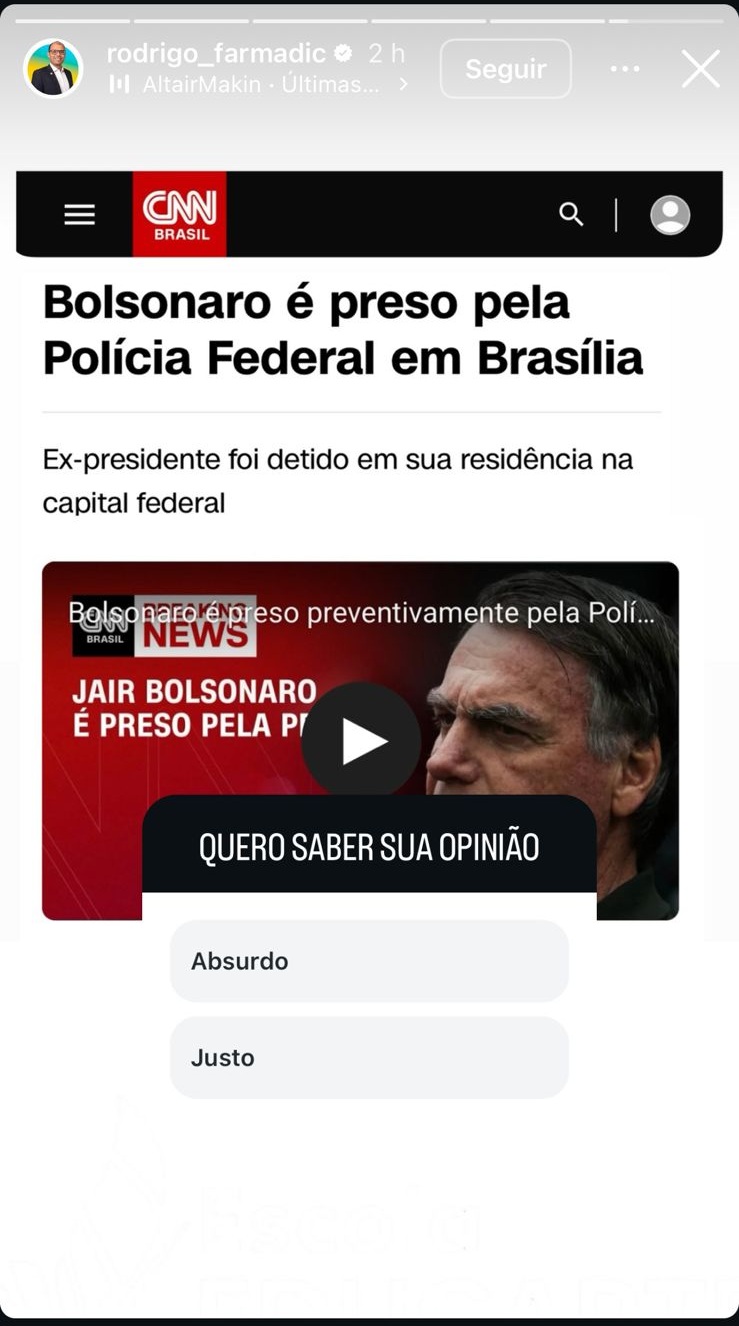Follow the account with Seguir
Image resolution: width=739 pixels, height=1326 pixels.
click(505, 69)
